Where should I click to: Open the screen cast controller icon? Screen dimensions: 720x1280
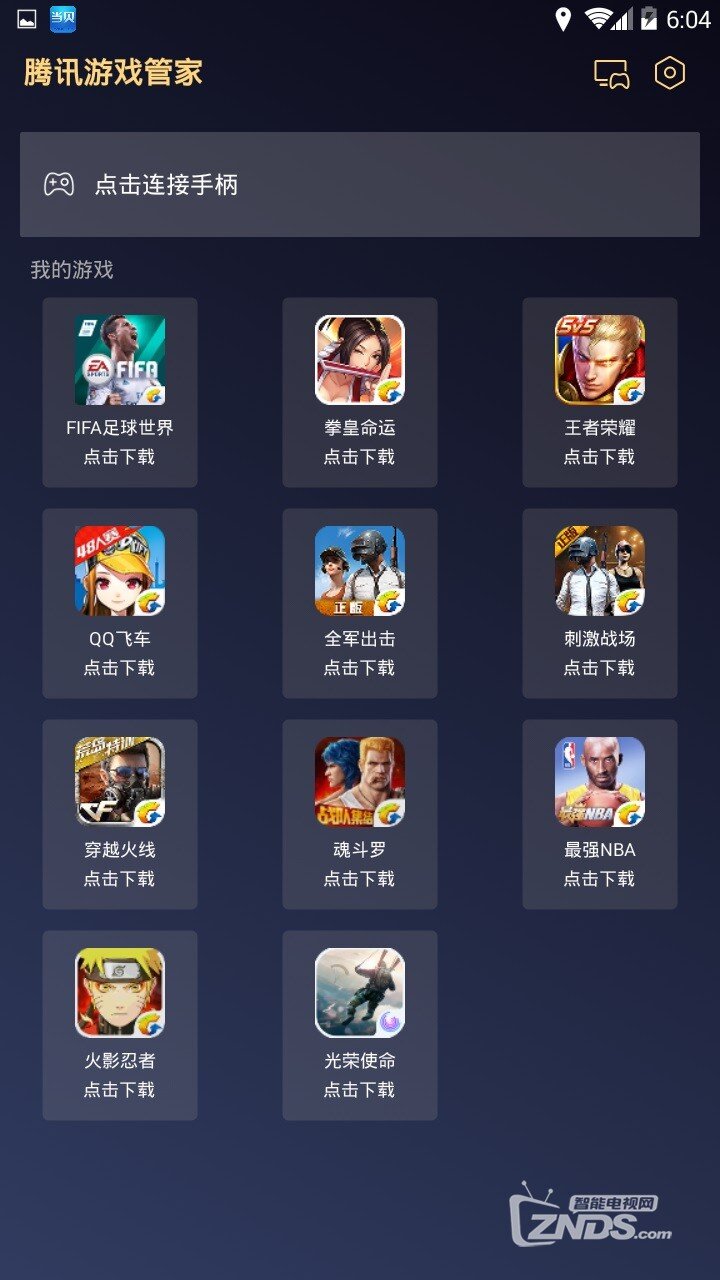pyautogui.click(x=611, y=75)
